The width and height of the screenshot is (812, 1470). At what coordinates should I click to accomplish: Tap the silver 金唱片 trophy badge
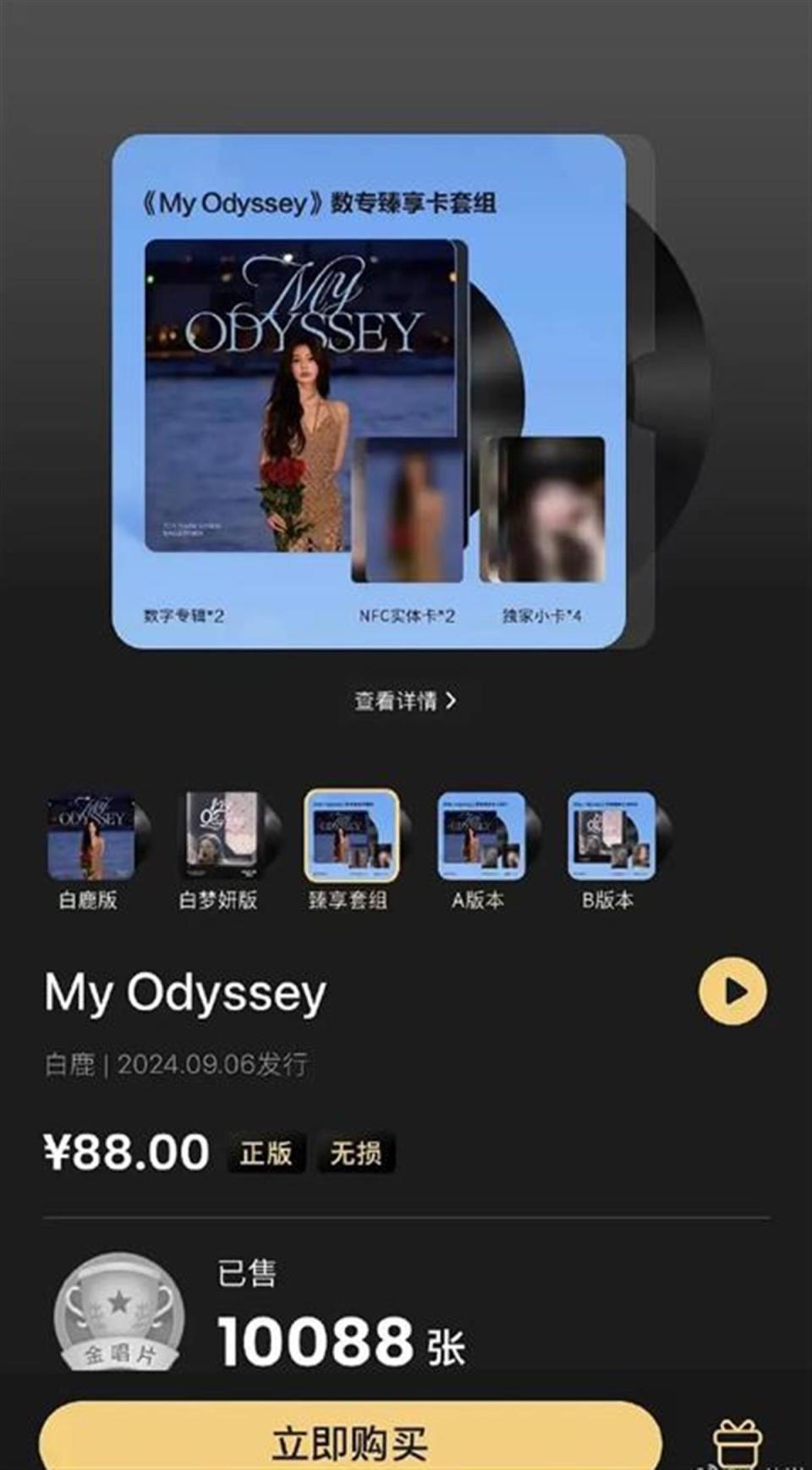tap(118, 1312)
